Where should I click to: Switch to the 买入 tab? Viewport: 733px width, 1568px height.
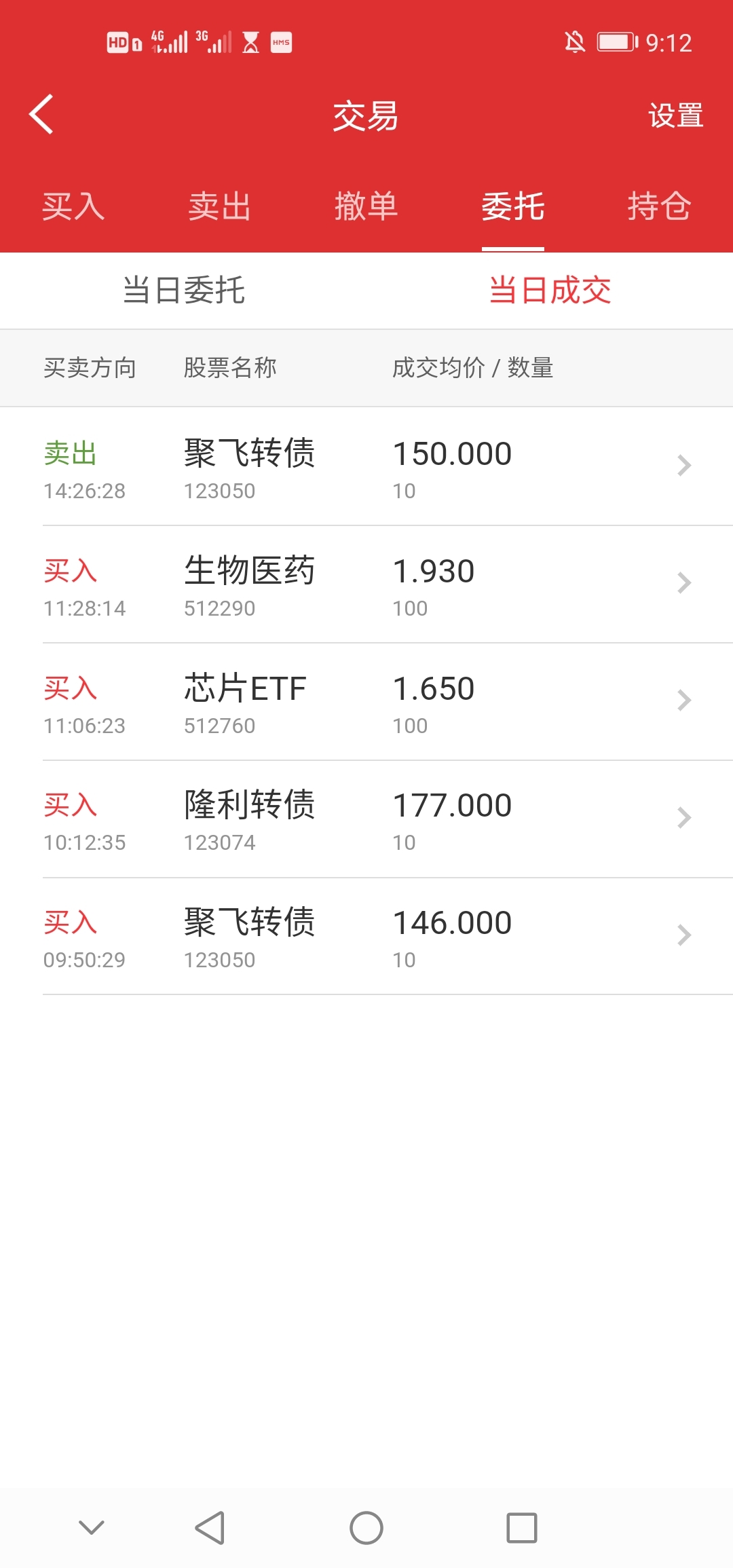[x=73, y=206]
